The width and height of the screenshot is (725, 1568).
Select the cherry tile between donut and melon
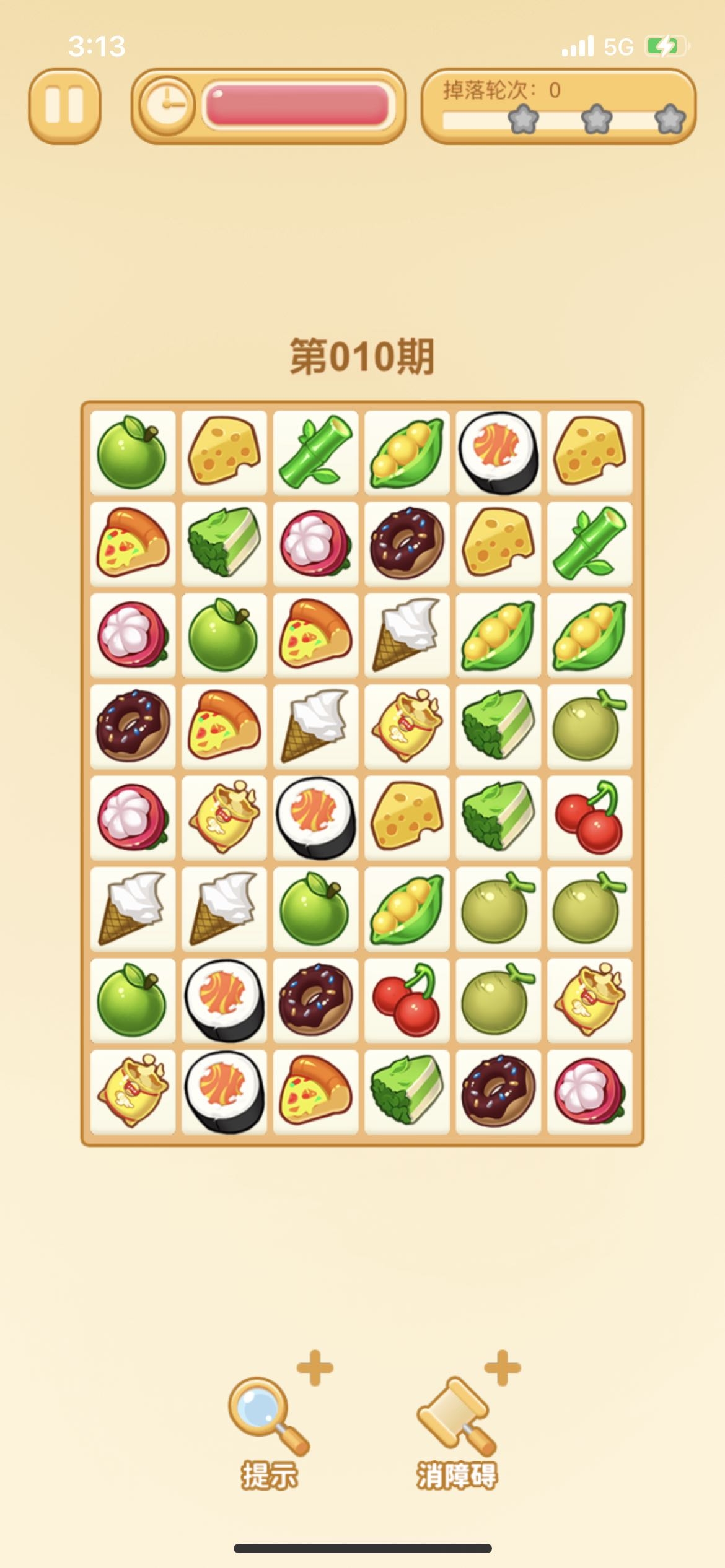point(406,1000)
